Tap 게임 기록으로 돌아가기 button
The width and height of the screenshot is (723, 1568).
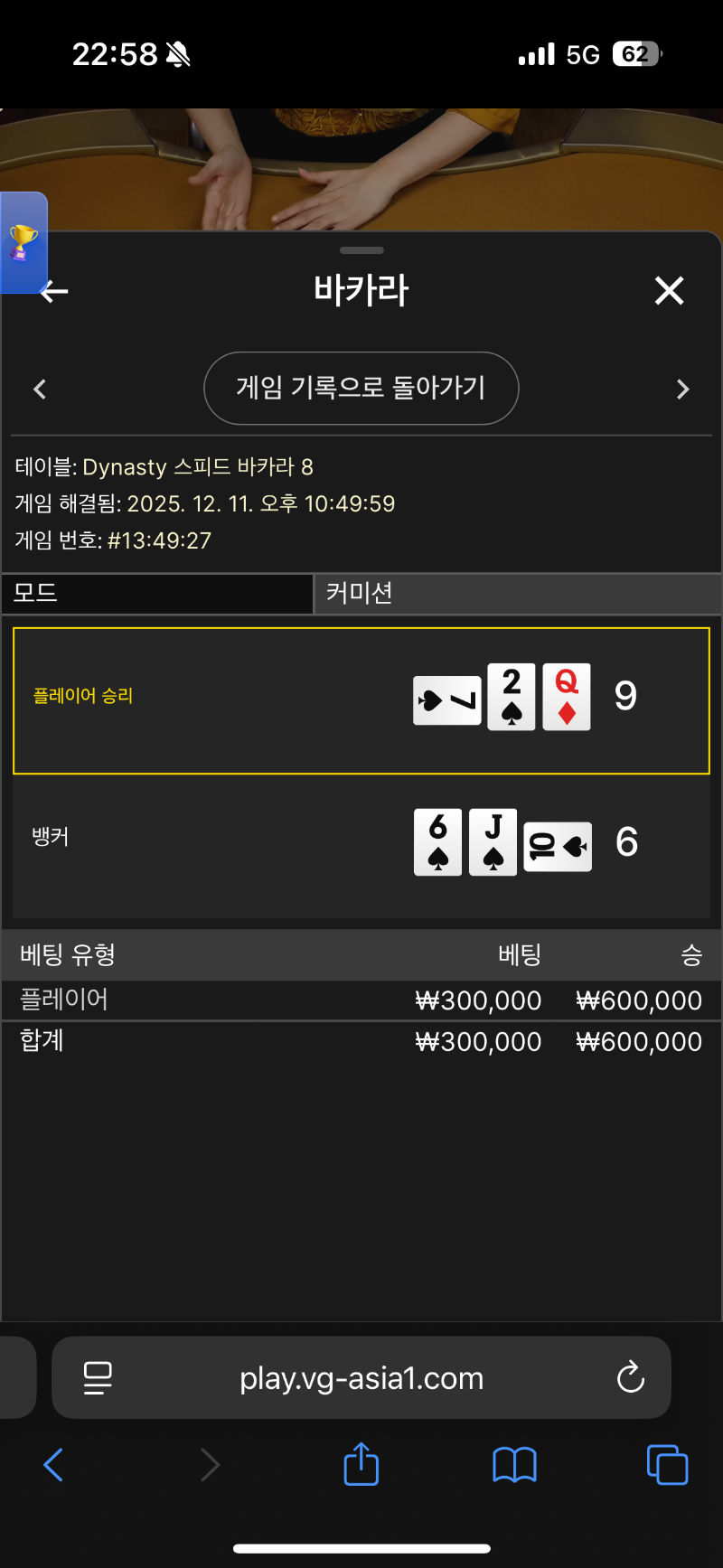pos(361,389)
